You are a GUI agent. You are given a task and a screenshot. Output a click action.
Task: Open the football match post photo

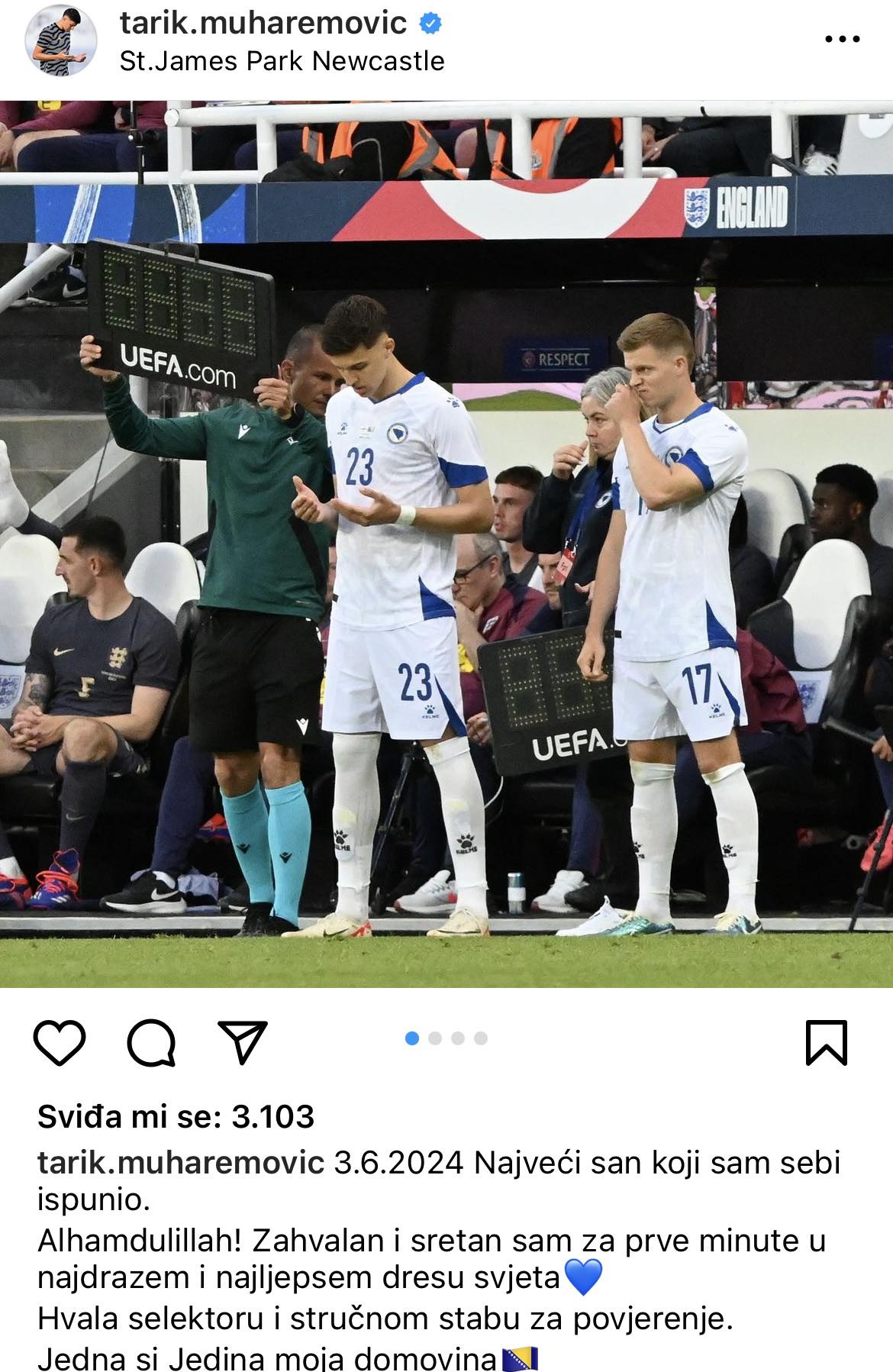click(446, 544)
